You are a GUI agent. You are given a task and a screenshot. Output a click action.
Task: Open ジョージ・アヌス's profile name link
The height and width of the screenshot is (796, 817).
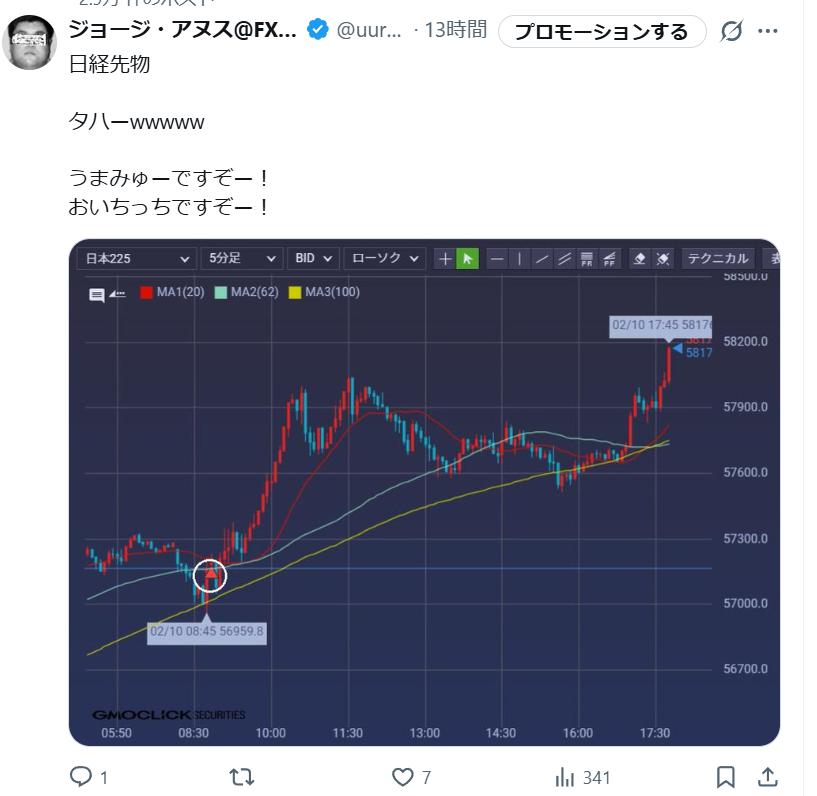[183, 30]
